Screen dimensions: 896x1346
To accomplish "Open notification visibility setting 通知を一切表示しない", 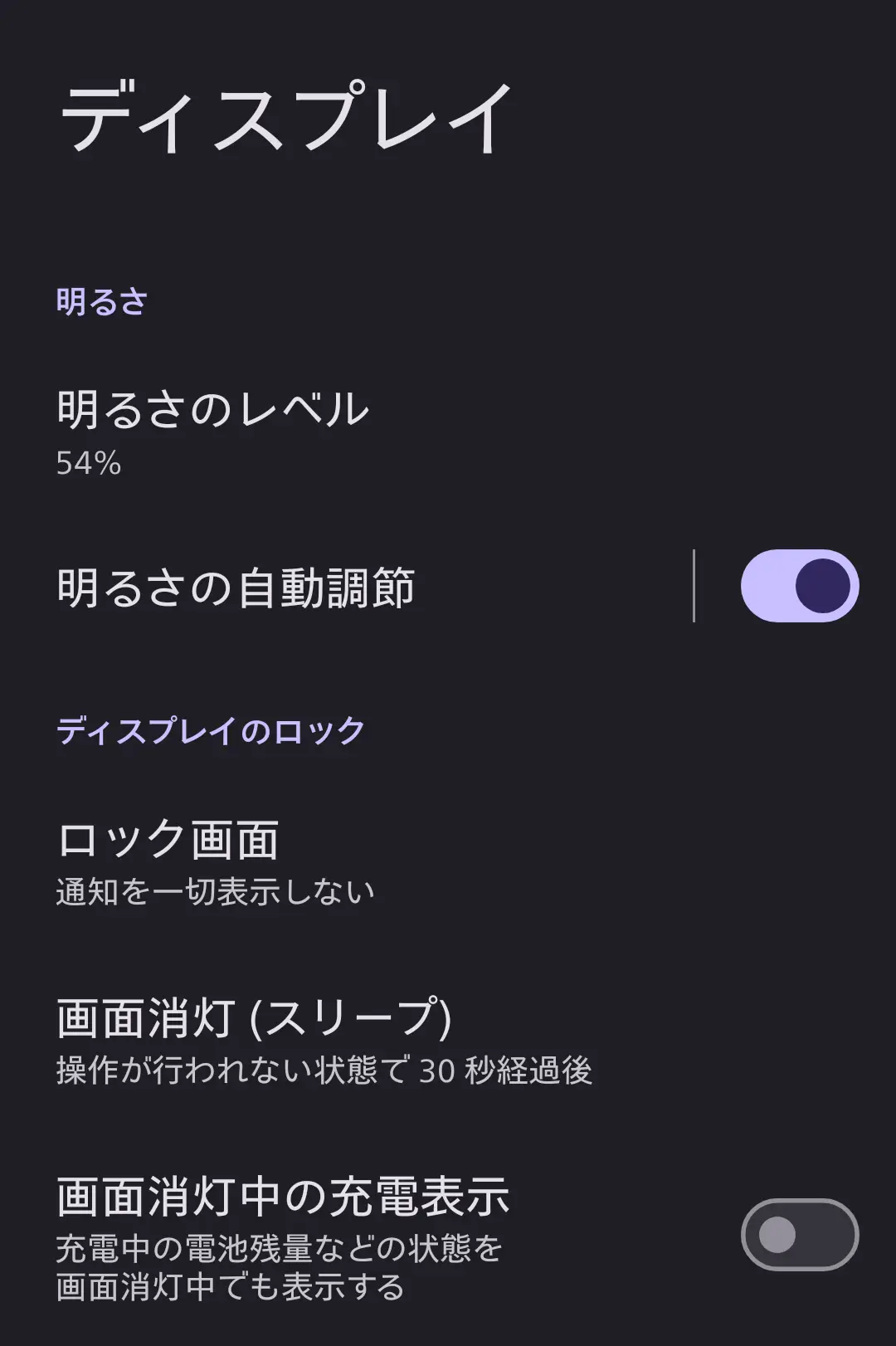I will pyautogui.click(x=215, y=890).
